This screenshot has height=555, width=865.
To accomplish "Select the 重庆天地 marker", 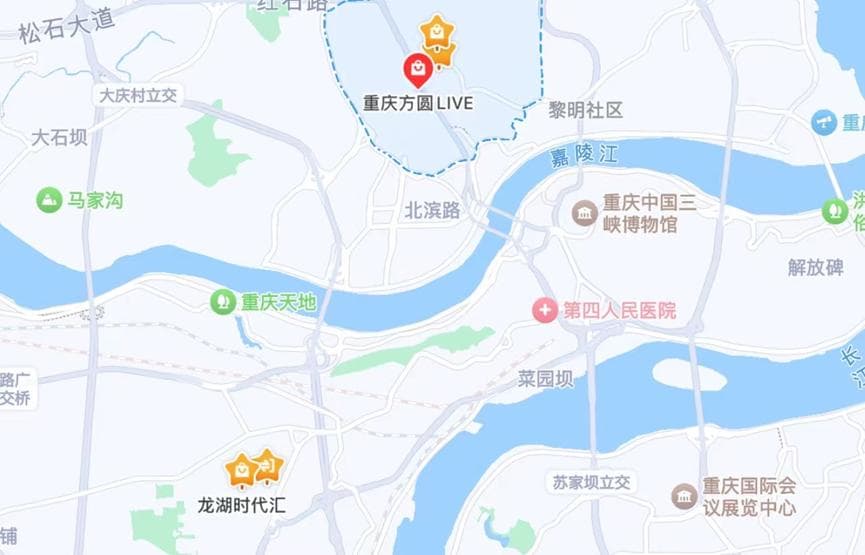I will click(x=223, y=301).
